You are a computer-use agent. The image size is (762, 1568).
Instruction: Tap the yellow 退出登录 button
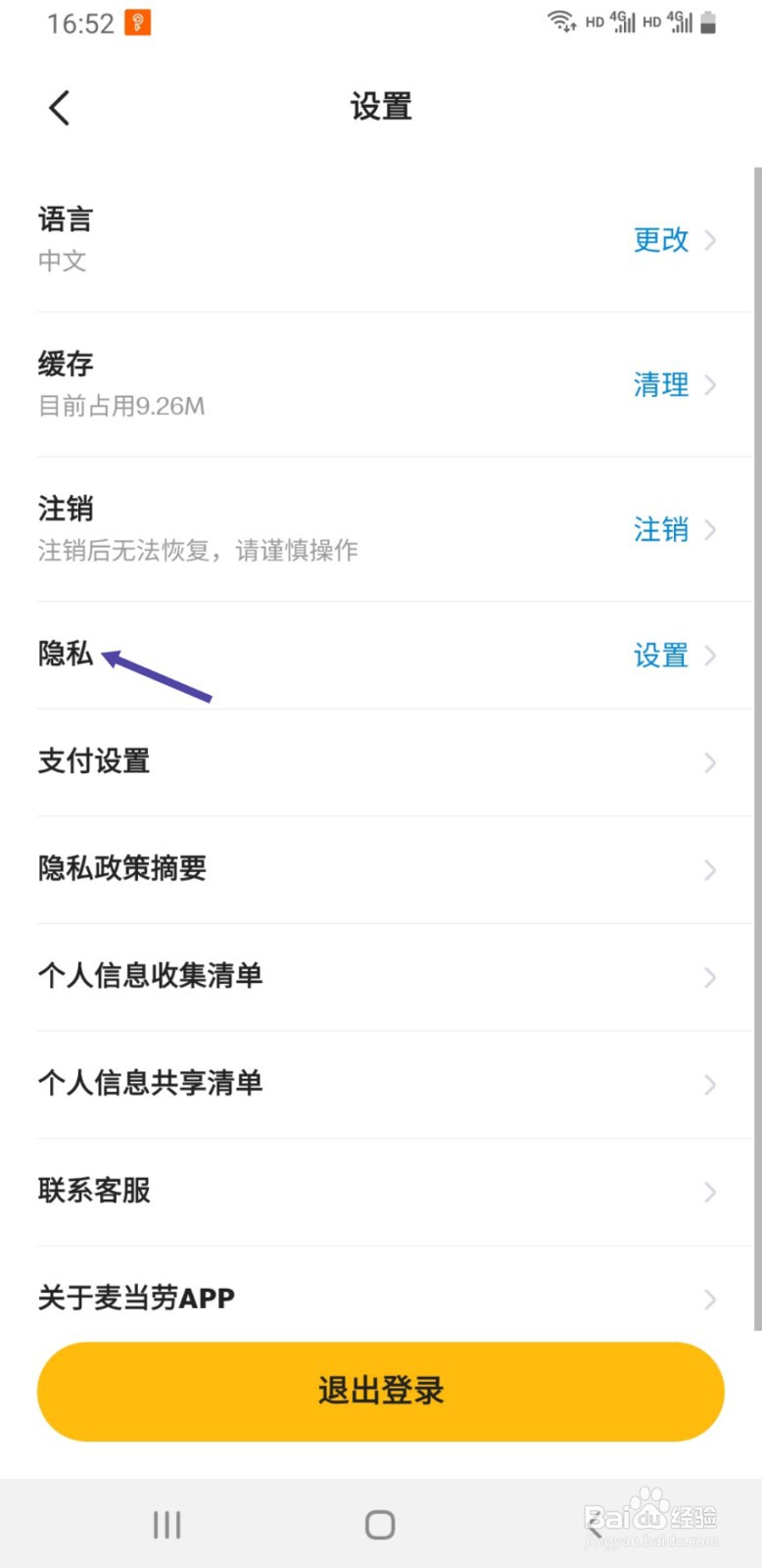[x=379, y=1391]
